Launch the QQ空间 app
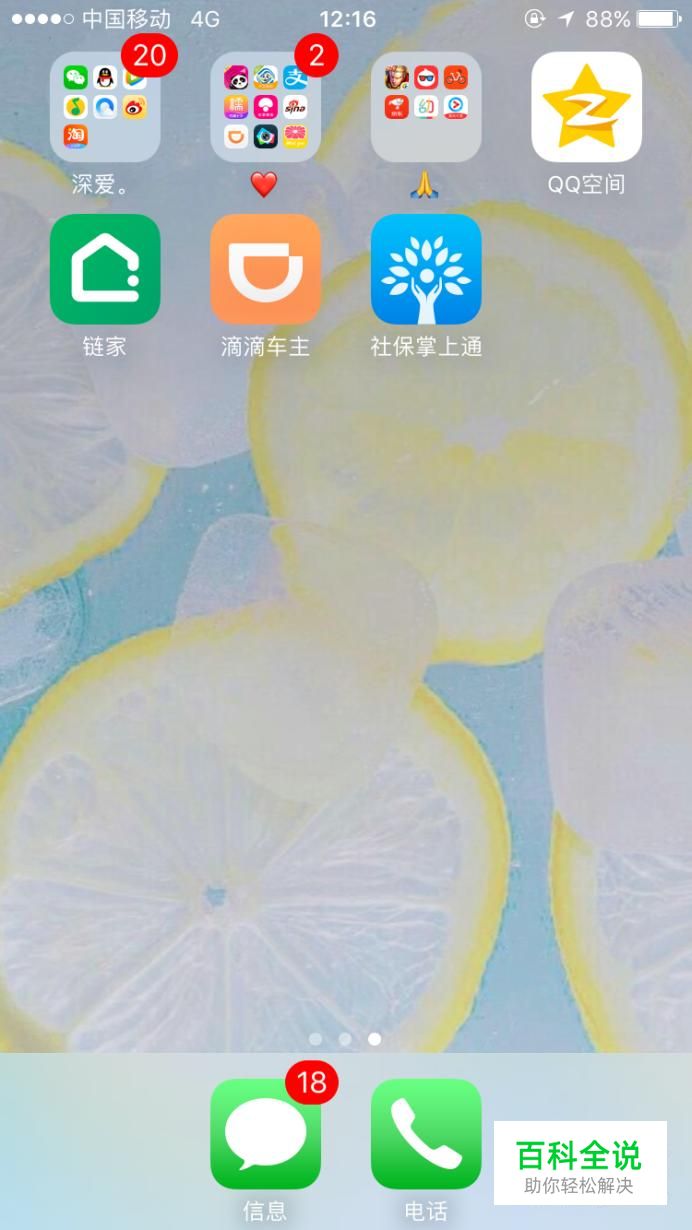 (586, 107)
